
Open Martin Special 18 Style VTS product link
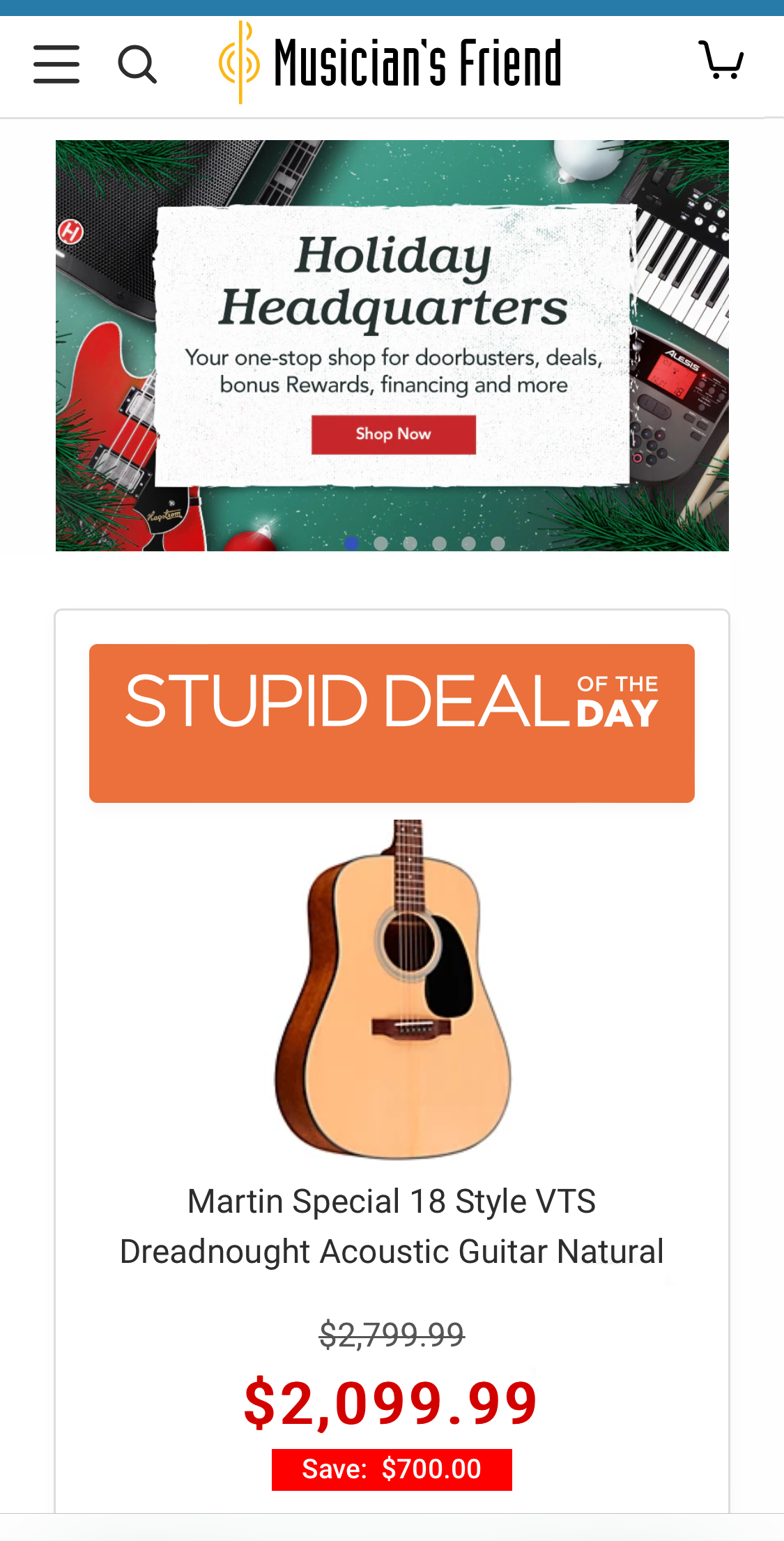(x=392, y=1226)
